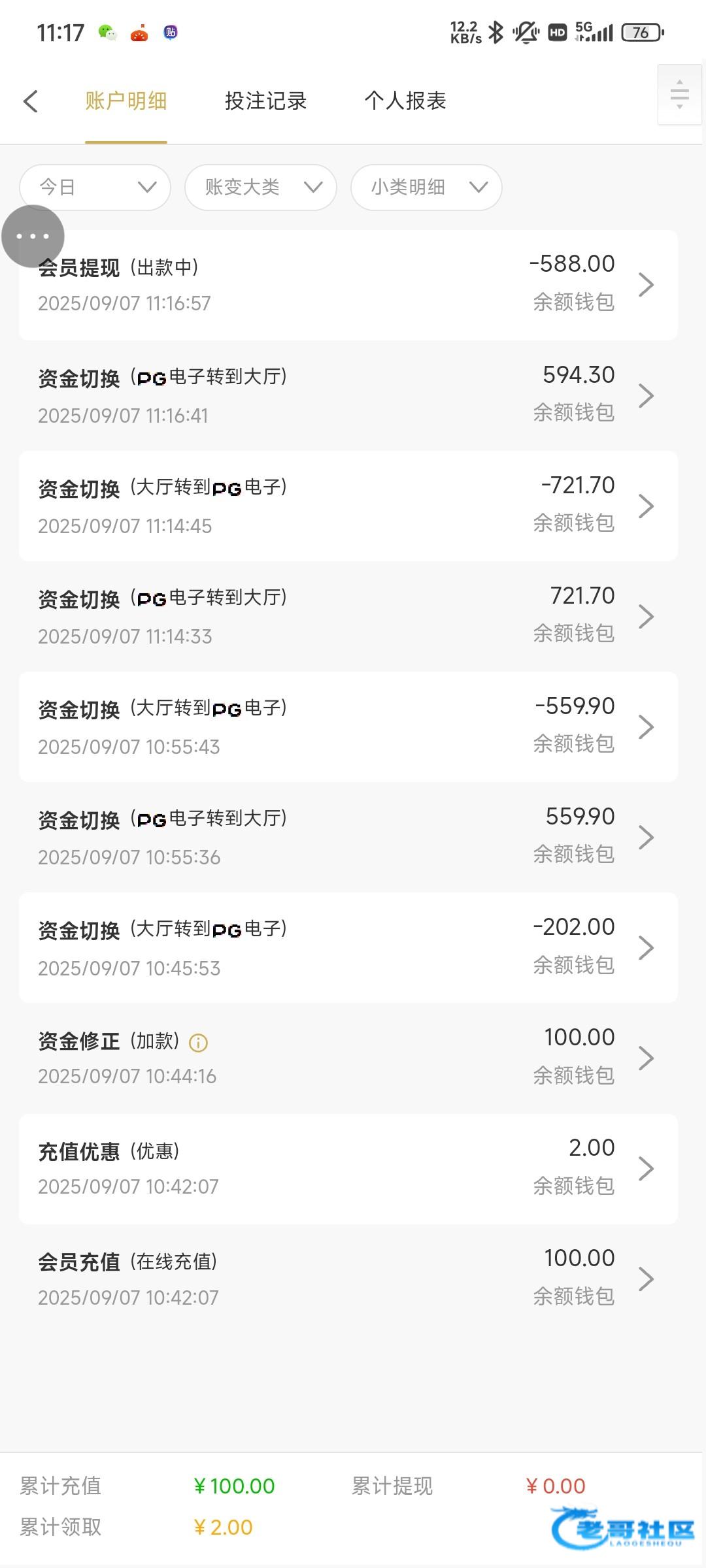
Task: Tap the info icon beside 资金修正 (加款)
Action: click(198, 1043)
